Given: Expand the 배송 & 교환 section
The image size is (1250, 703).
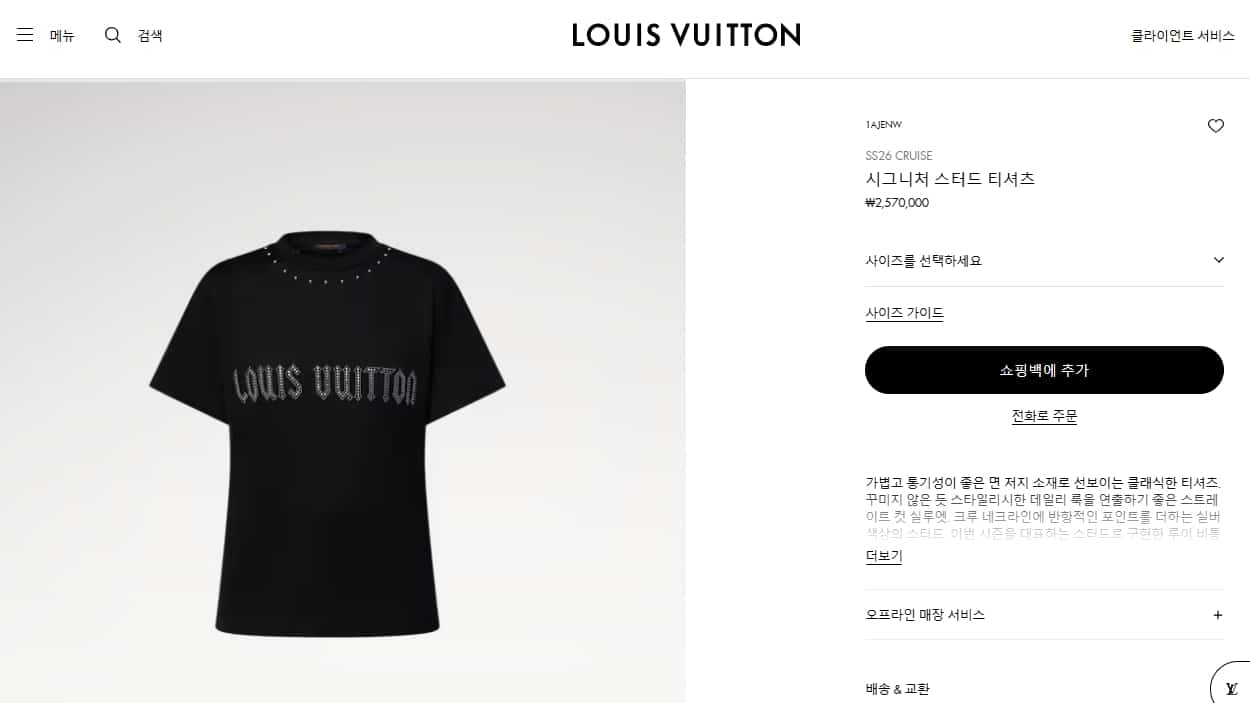Looking at the screenshot, I should 1030,689.
